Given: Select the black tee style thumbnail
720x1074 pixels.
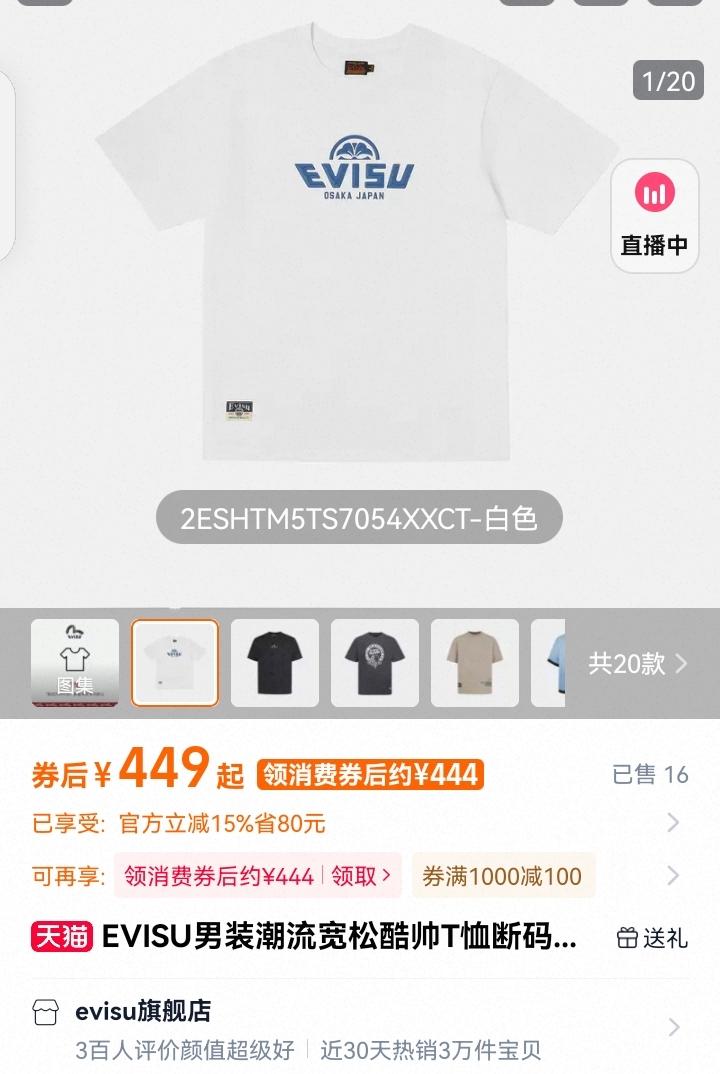Looking at the screenshot, I should 275,663.
